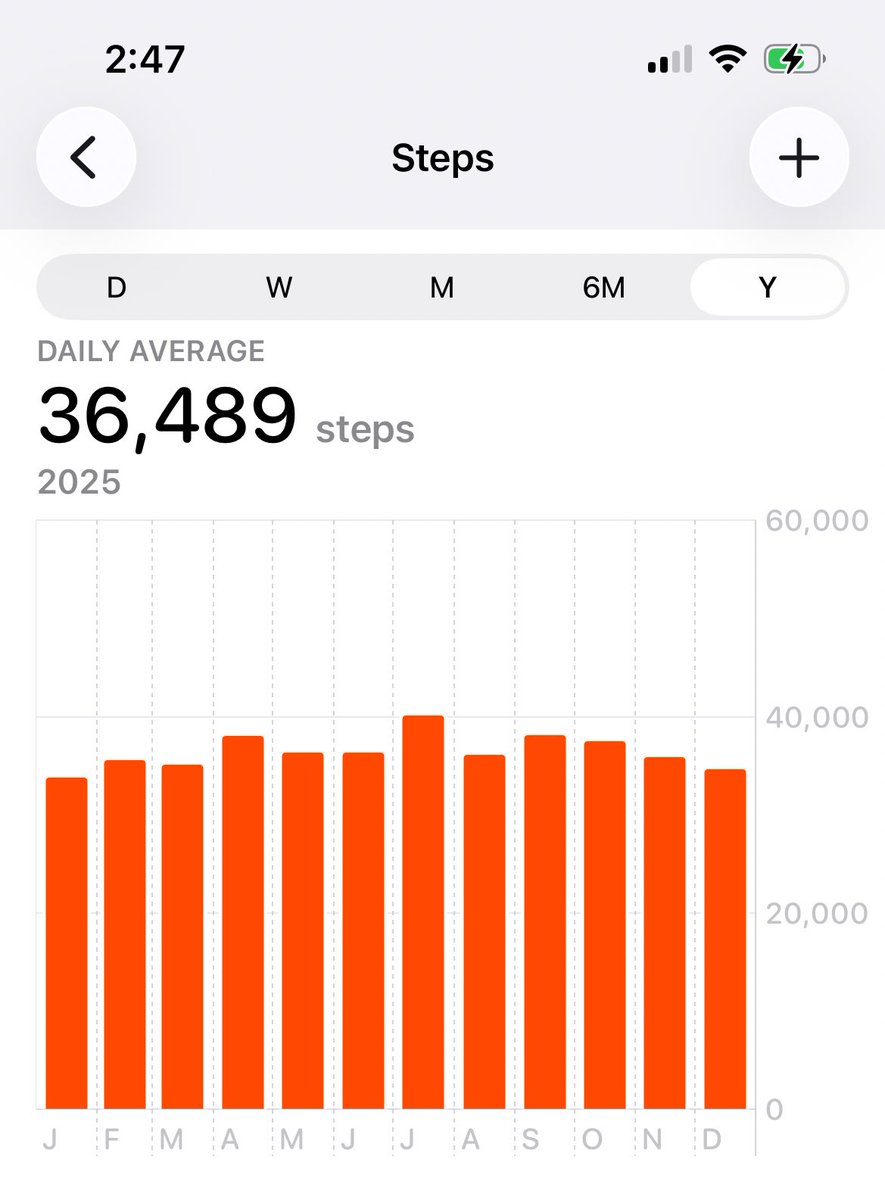This screenshot has height=1200, width=885.
Task: Switch to the 6M range
Action: tap(604, 288)
